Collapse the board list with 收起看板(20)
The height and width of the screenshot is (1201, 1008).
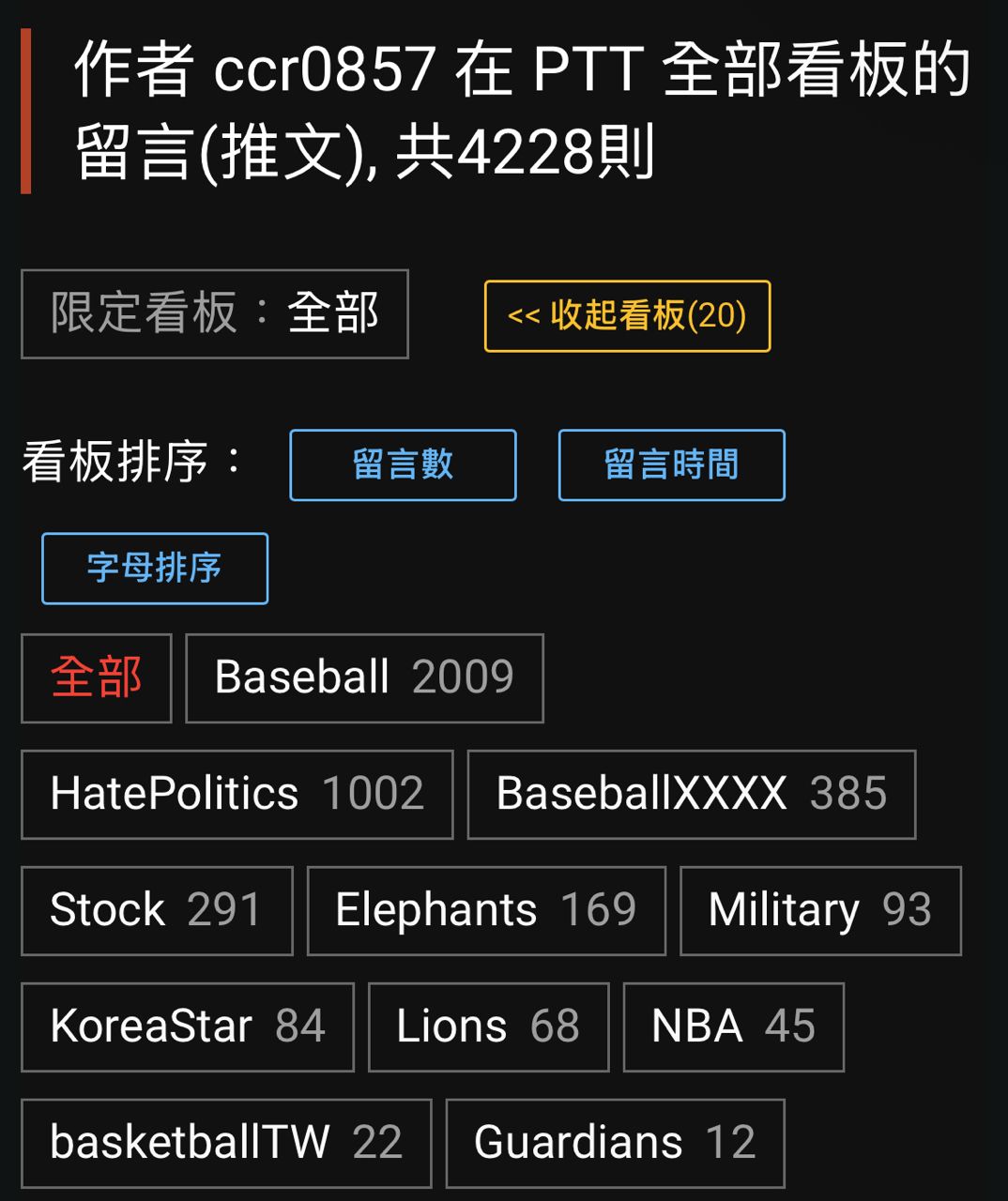click(627, 316)
